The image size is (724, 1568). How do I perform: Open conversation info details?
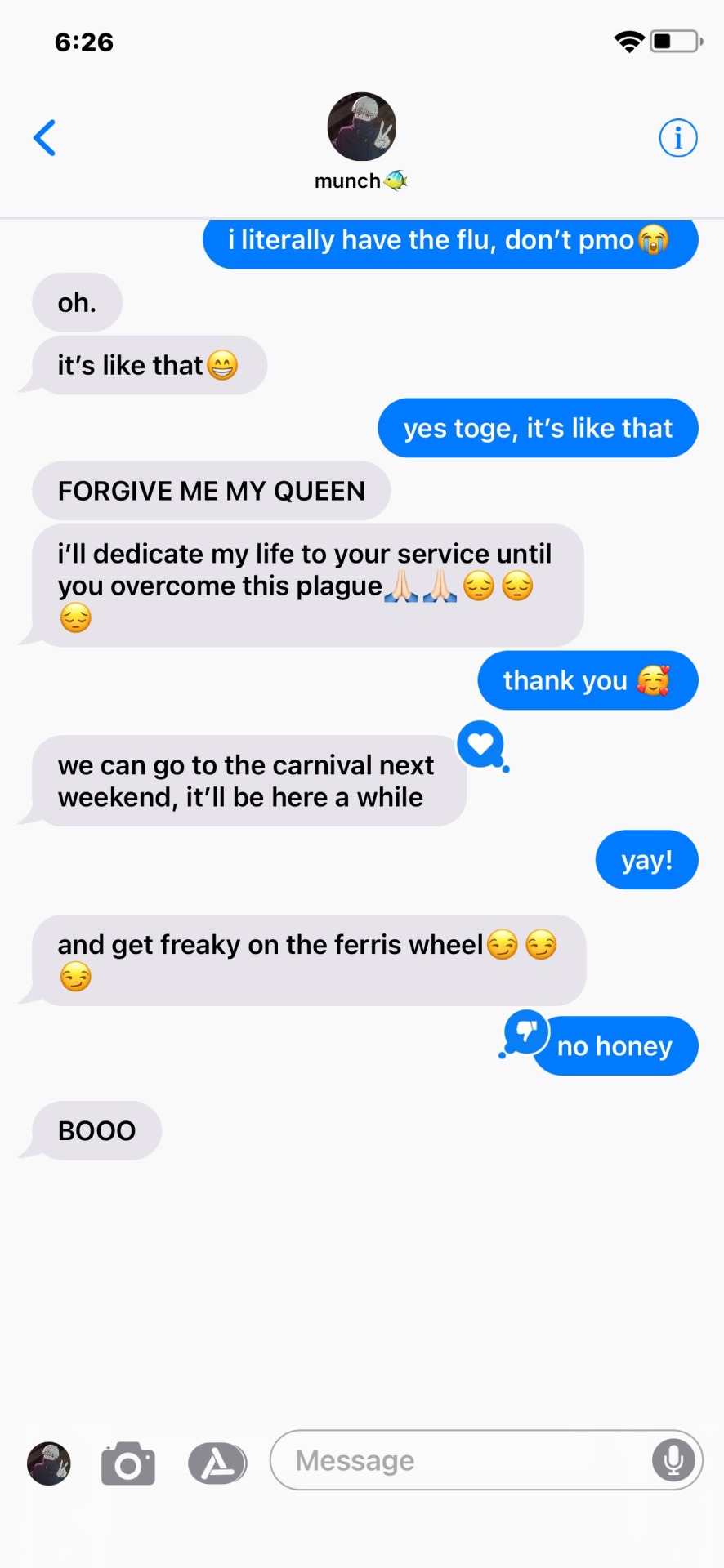[677, 137]
